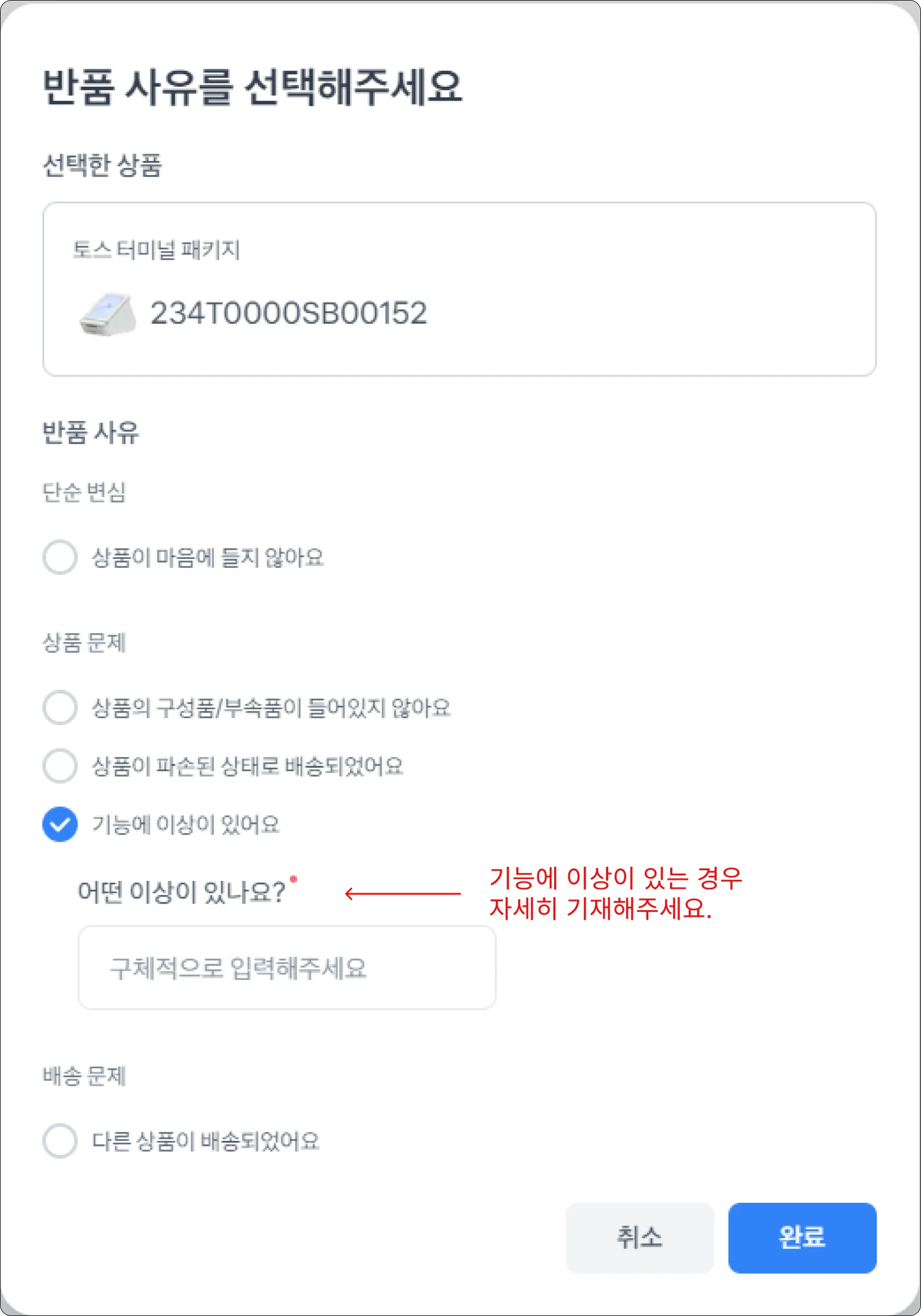Image resolution: width=921 pixels, height=1316 pixels.
Task: Pick '다른 상품이 배송되었어요' delivery issue
Action: [60, 1140]
